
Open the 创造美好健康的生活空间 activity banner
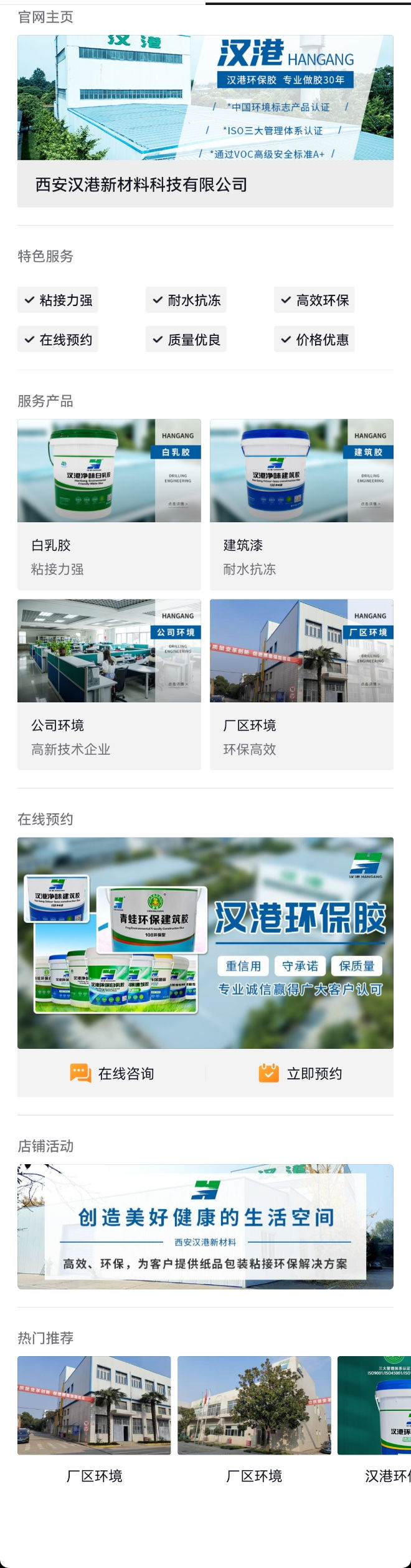205,1226
